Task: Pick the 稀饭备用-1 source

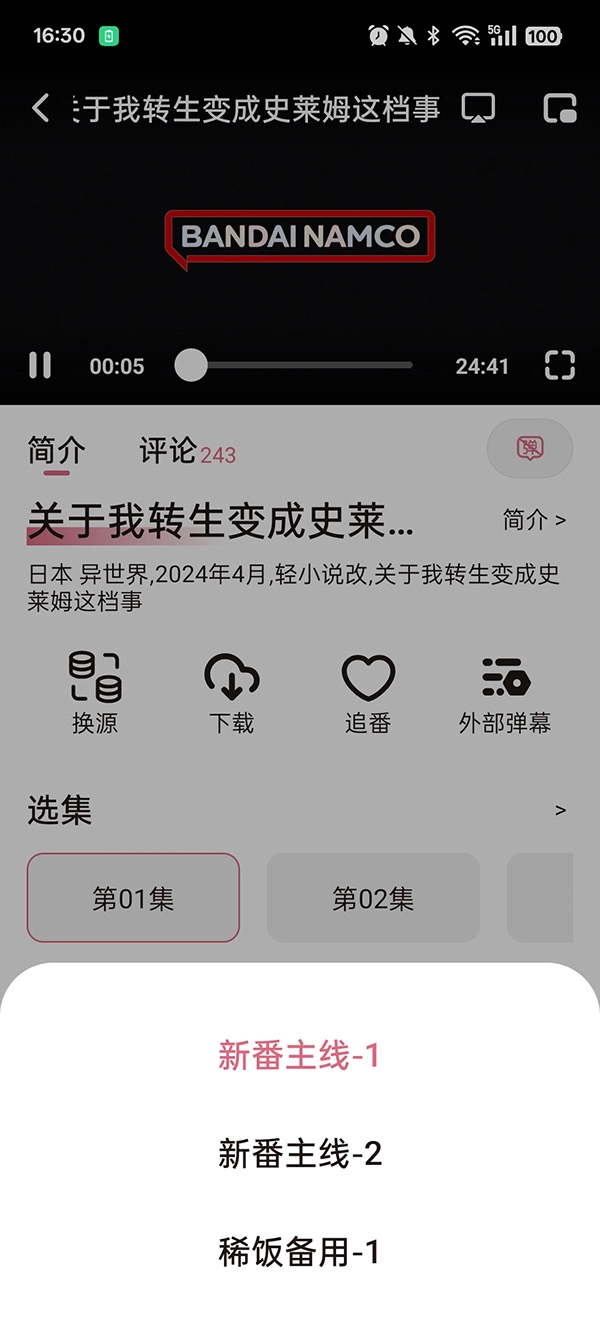Action: click(299, 1252)
